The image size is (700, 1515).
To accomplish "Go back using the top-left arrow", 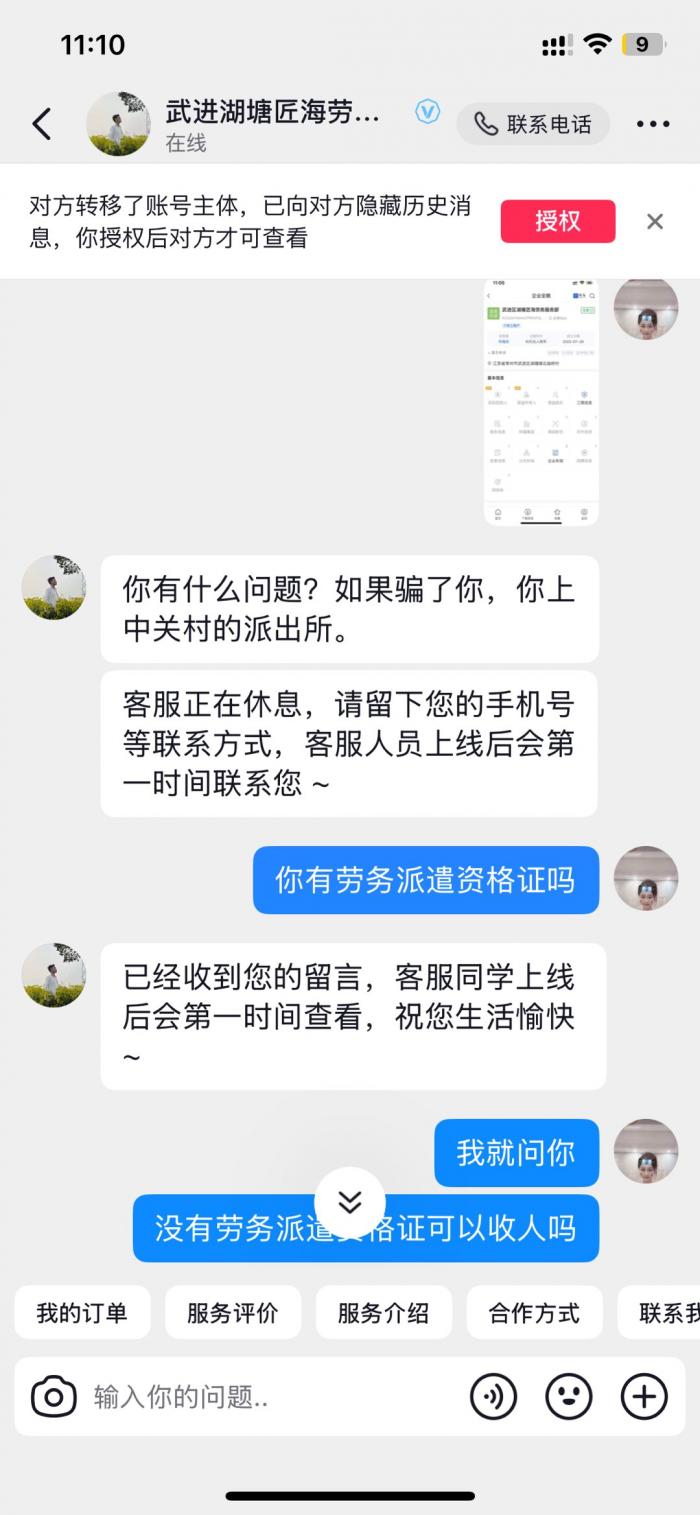I will (41, 124).
